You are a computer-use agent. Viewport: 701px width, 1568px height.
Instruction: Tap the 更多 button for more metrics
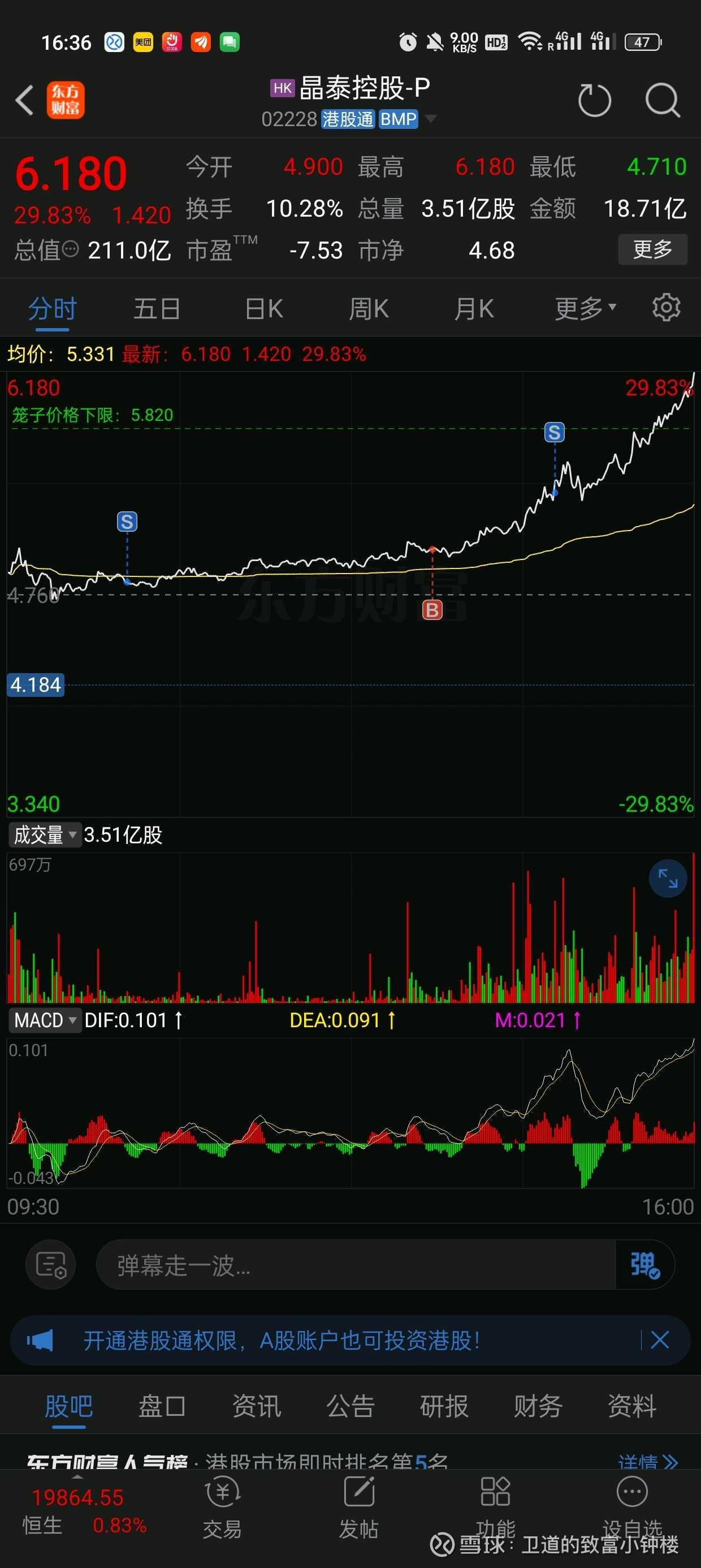652,249
